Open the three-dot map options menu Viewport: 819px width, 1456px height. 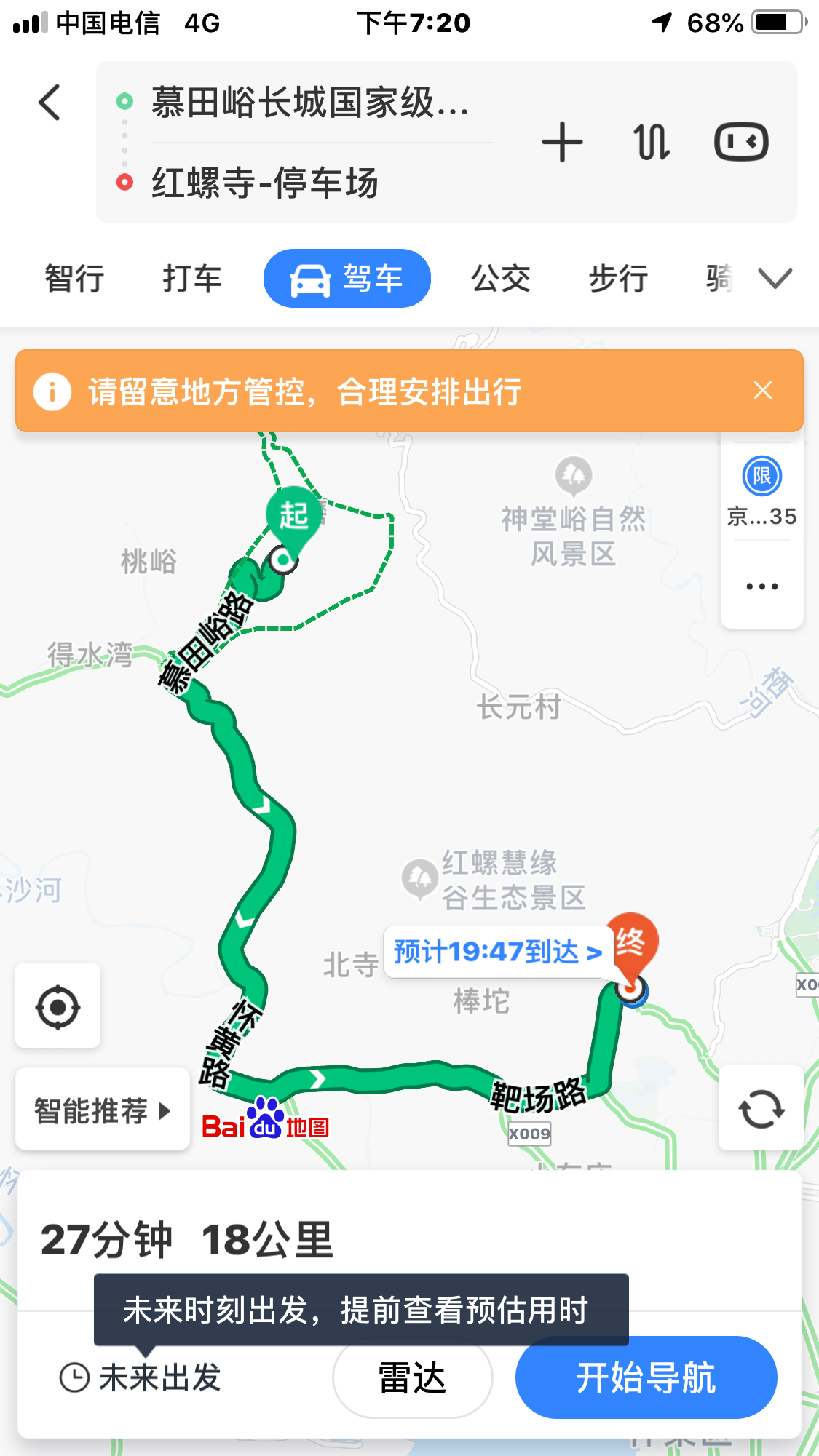click(x=761, y=586)
